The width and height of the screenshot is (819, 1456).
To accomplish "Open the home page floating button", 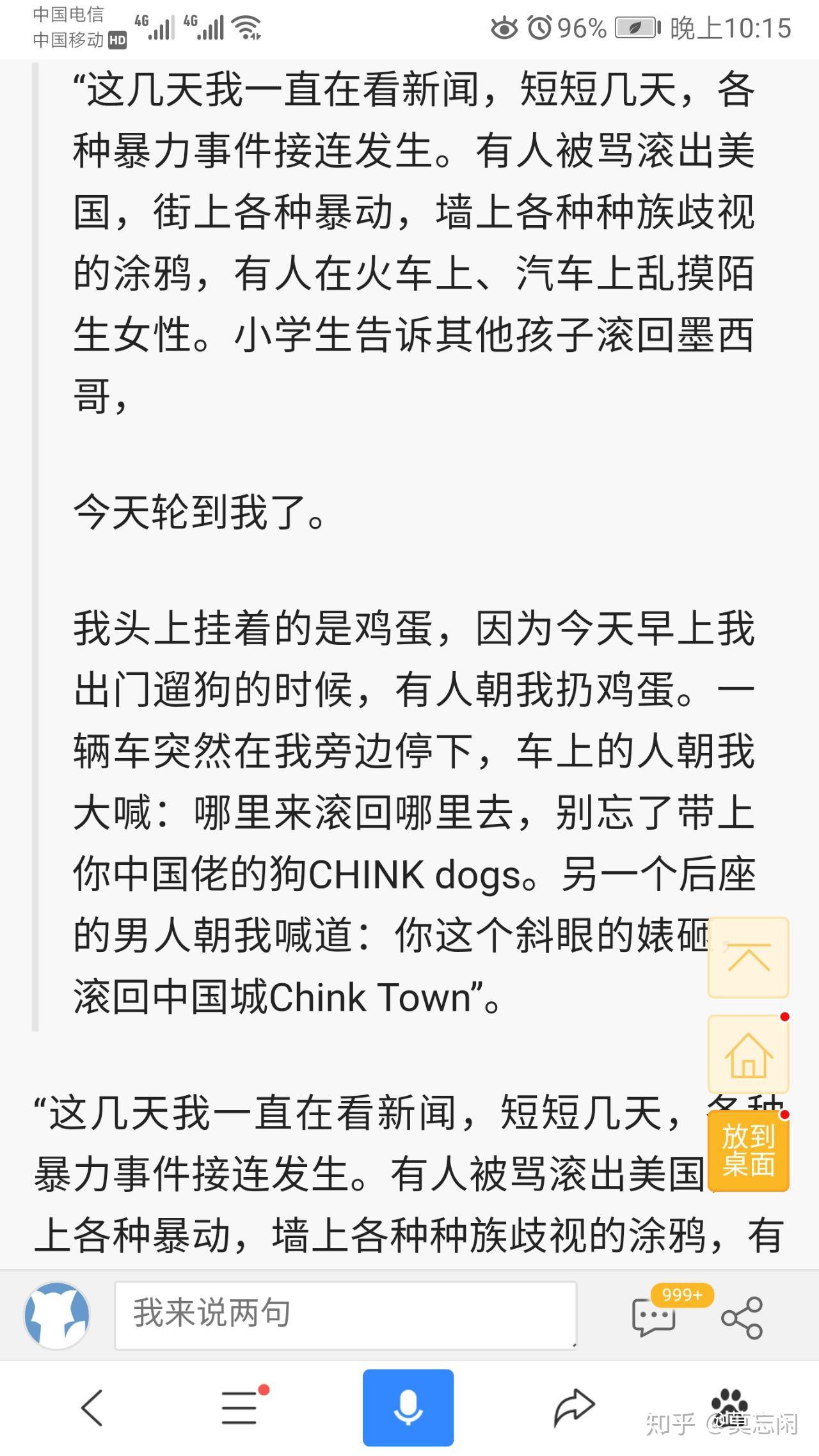I will point(748,1054).
